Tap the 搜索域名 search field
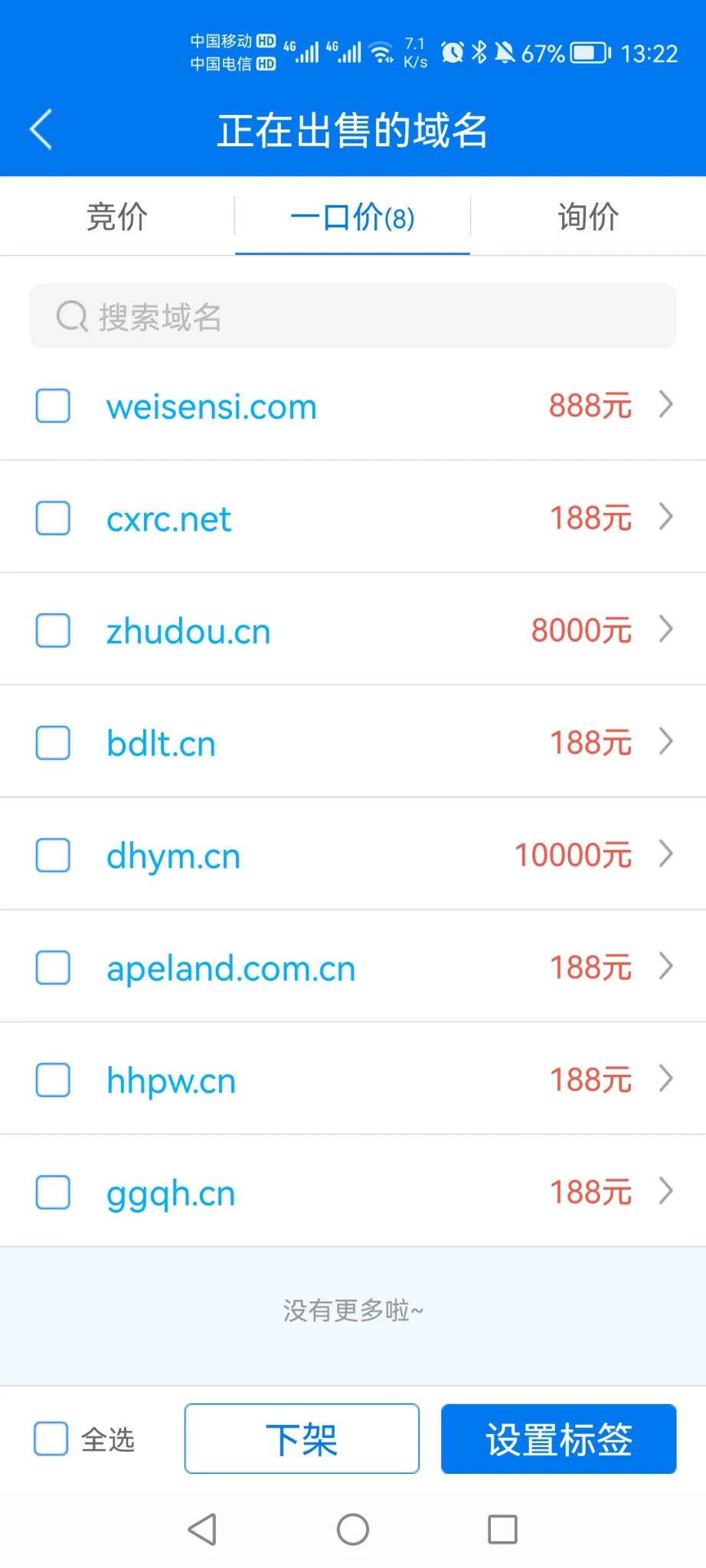Screen dimensions: 706x1568 (x=352, y=316)
